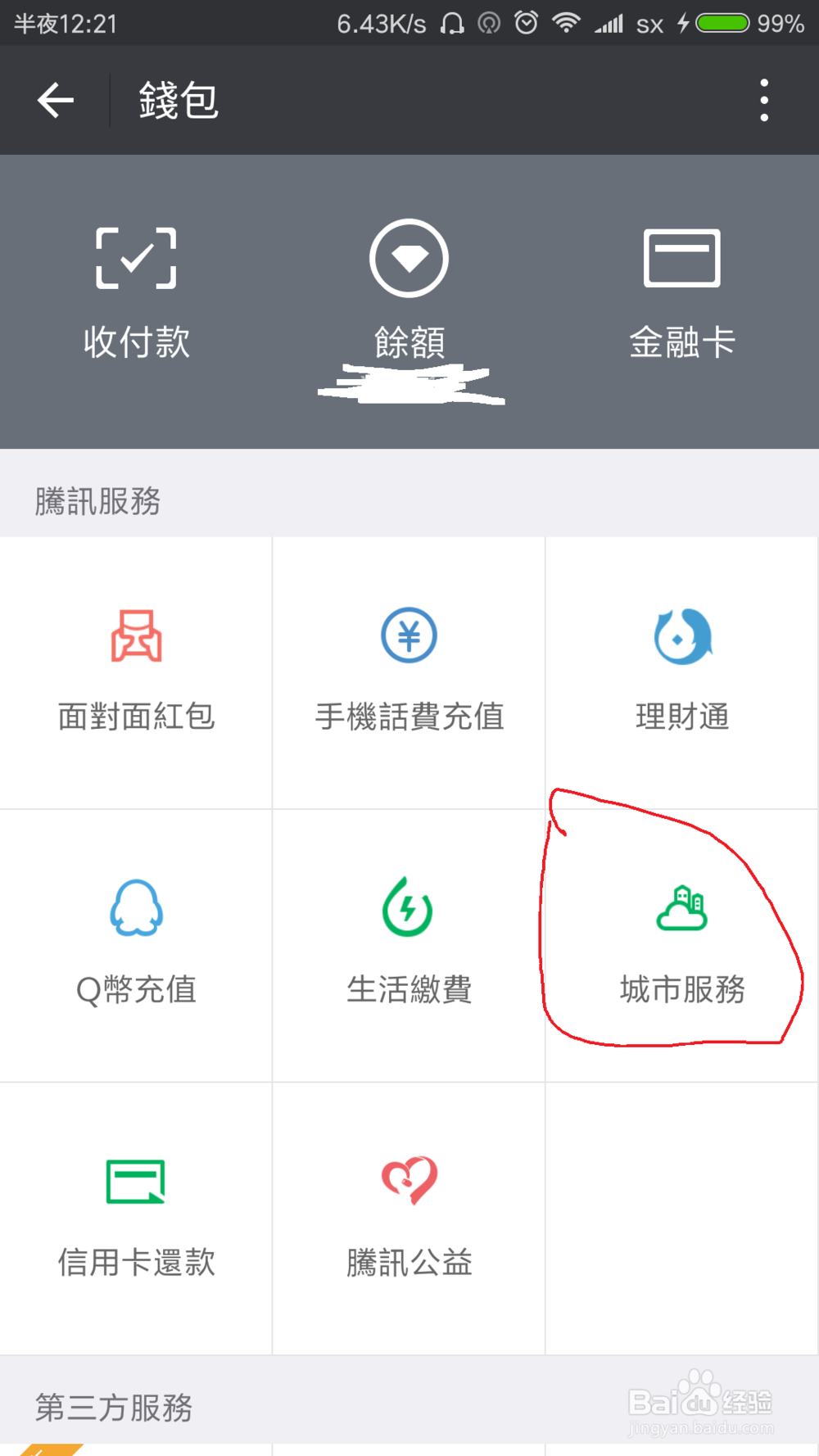The width and height of the screenshot is (819, 1456).
Task: Open 騰訊公益 charity heart icon
Action: 408,1216
